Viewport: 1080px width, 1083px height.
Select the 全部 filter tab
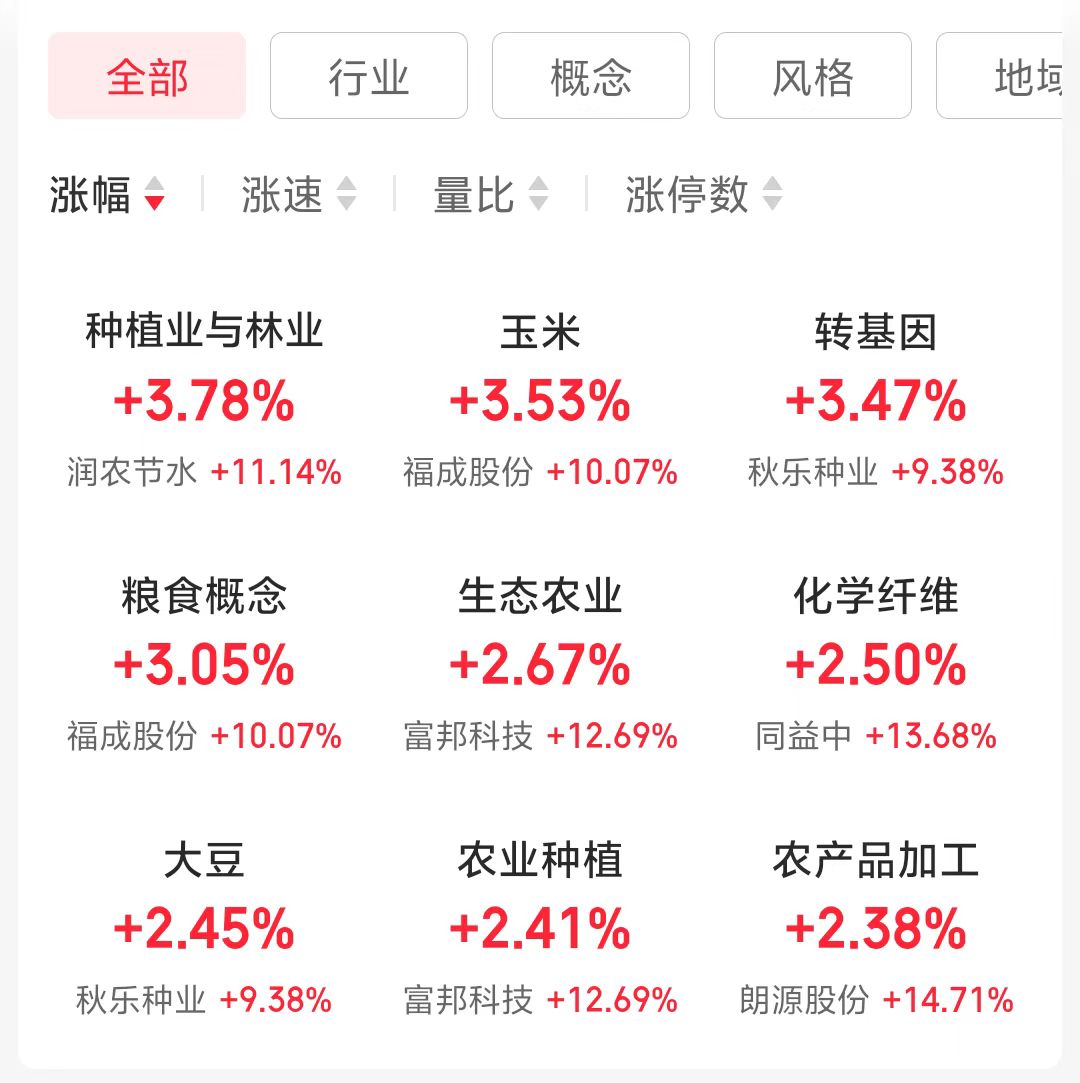point(147,76)
